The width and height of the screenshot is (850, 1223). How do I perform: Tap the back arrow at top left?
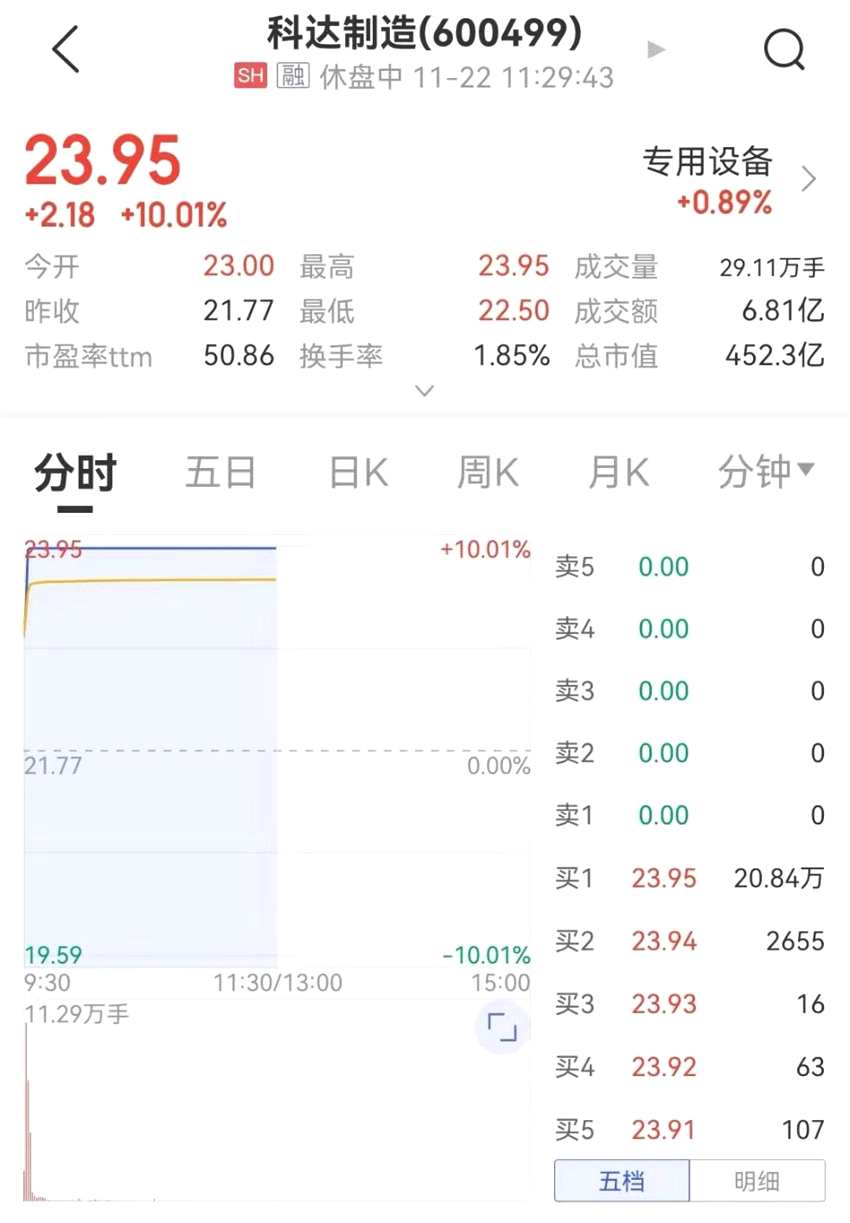(65, 49)
